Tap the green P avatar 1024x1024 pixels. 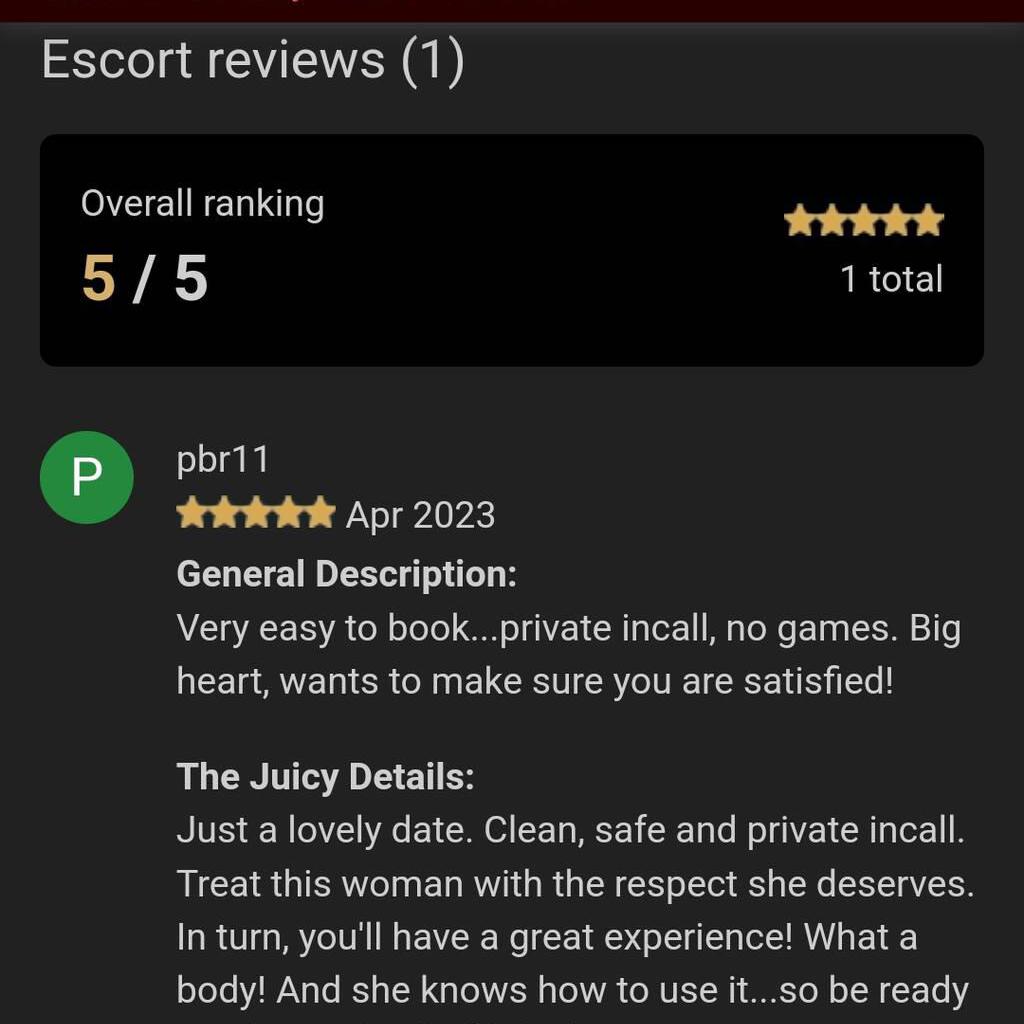(x=87, y=478)
